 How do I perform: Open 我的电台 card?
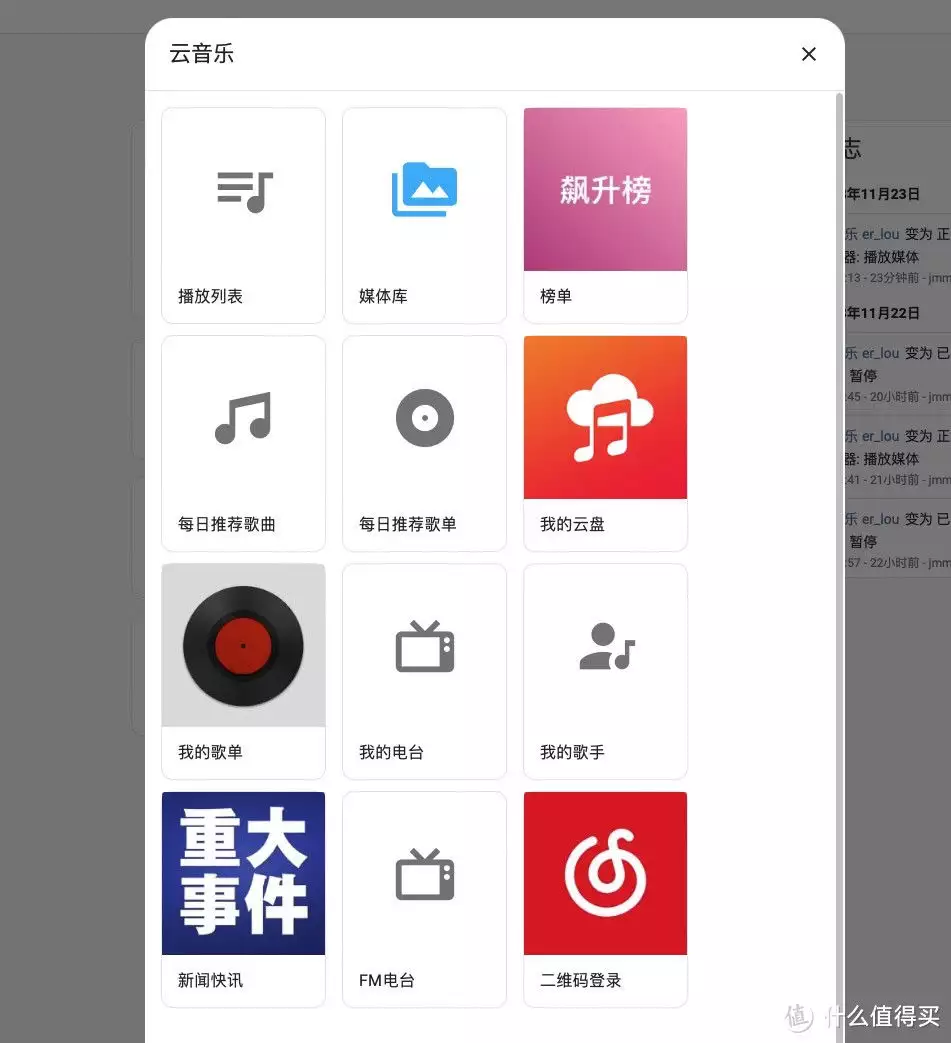[x=424, y=671]
